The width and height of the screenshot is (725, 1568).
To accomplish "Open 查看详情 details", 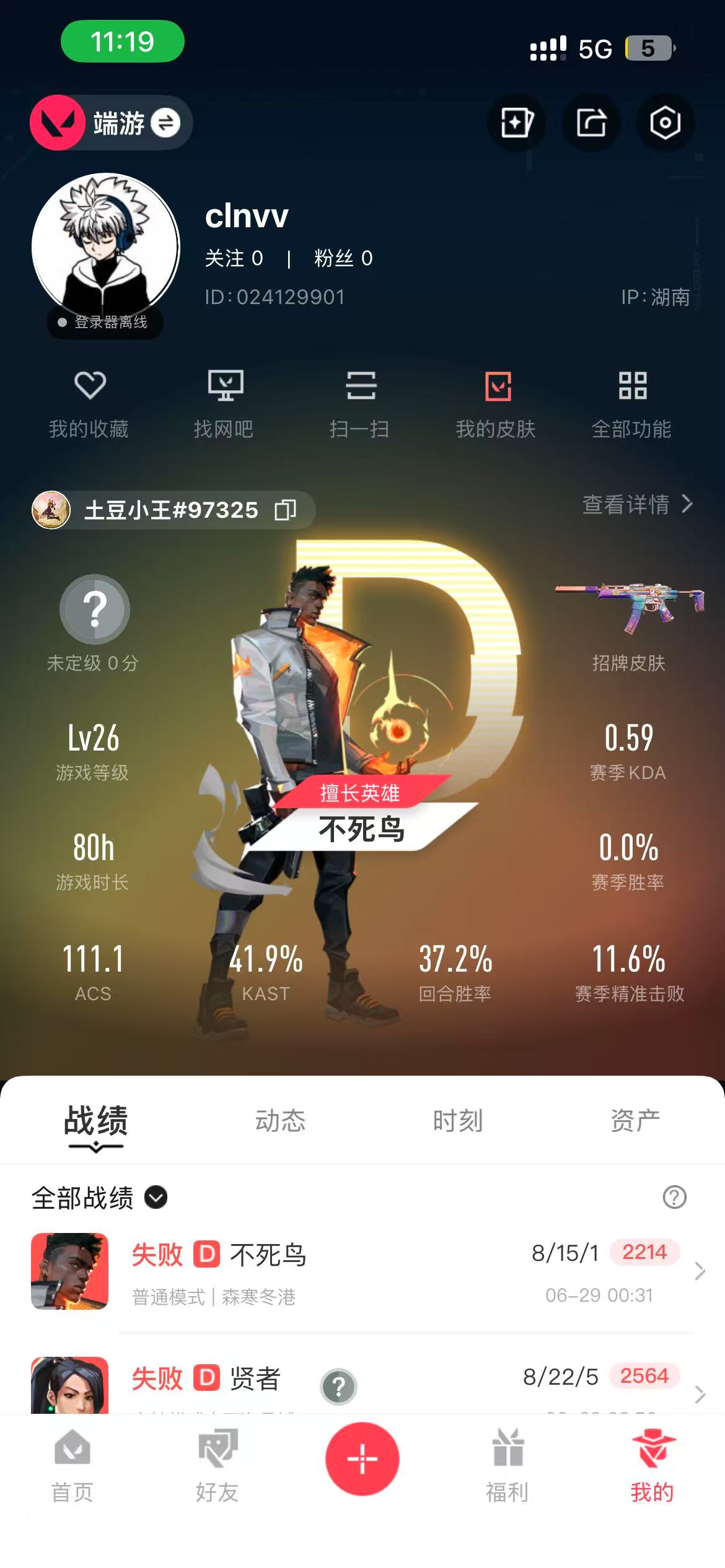I will pos(637,505).
